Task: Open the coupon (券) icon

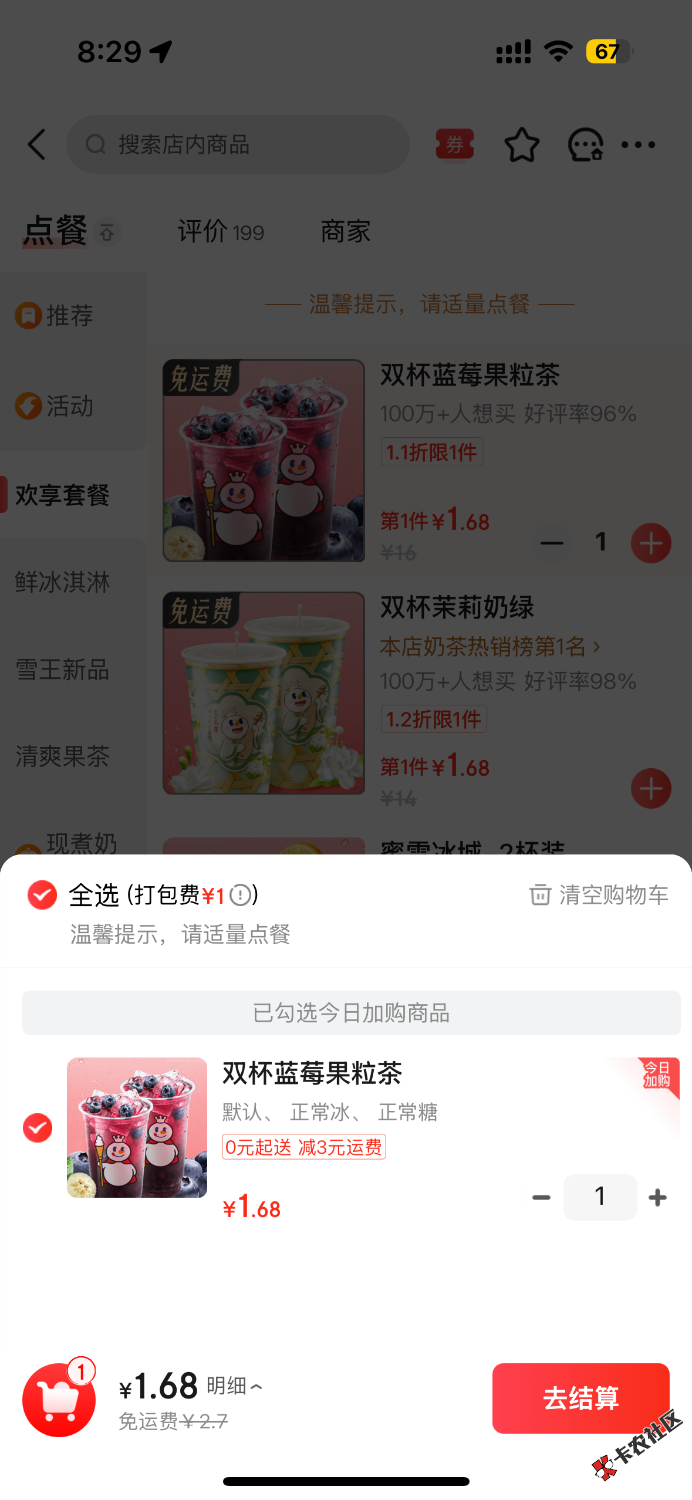Action: 455,145
